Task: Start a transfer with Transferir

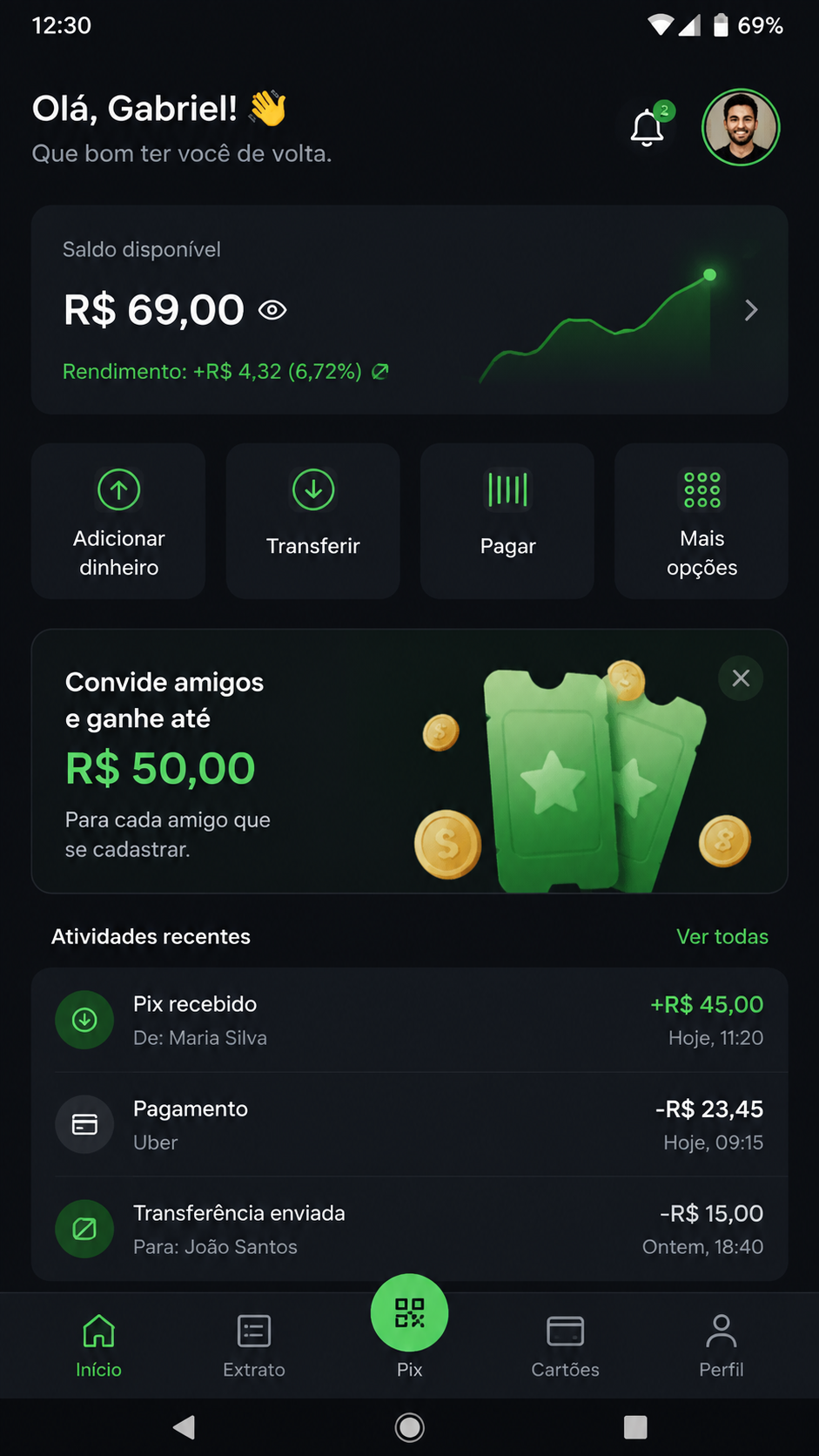Action: pyautogui.click(x=313, y=521)
